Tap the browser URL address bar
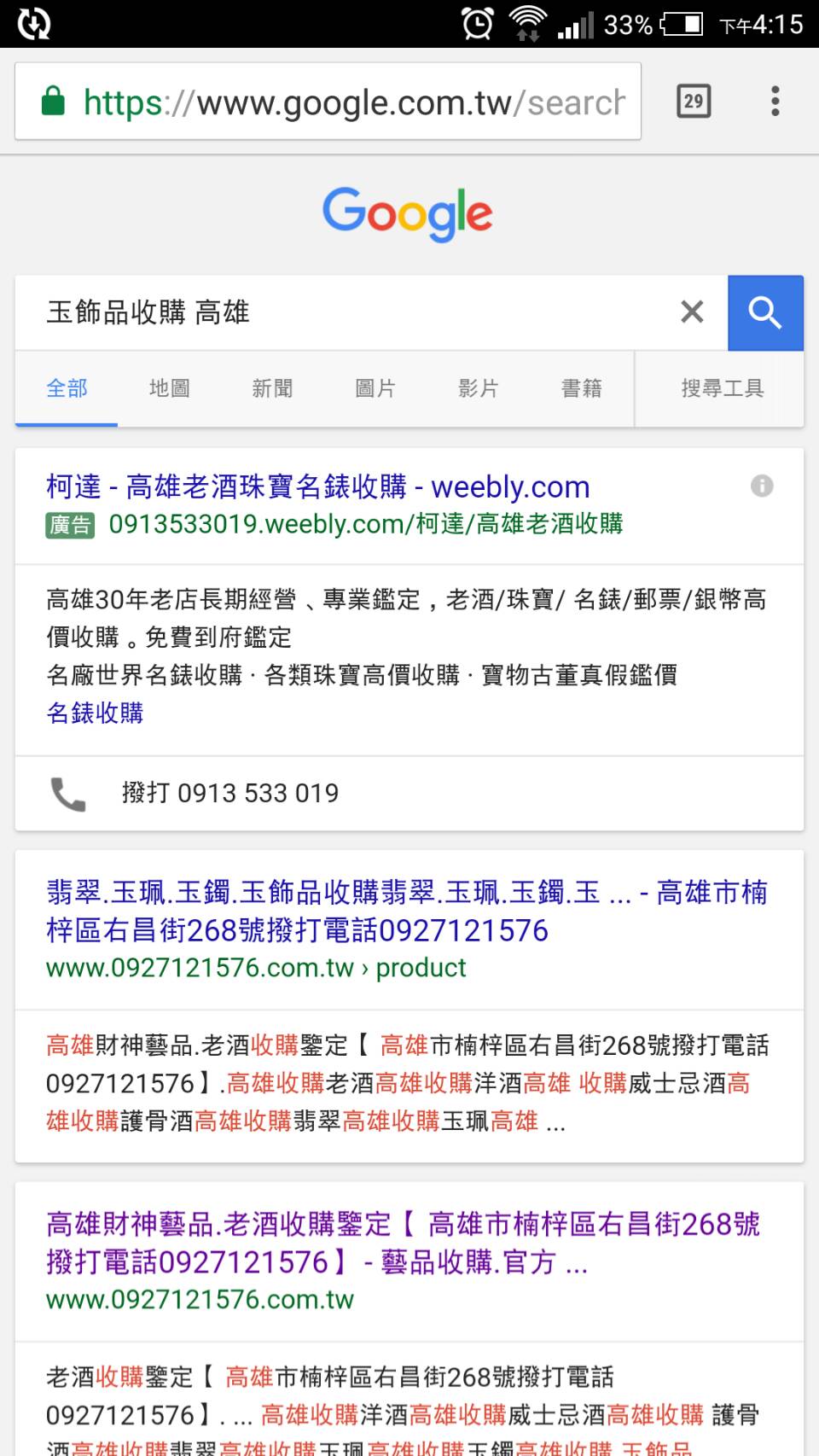The image size is (819, 1456). click(328, 102)
